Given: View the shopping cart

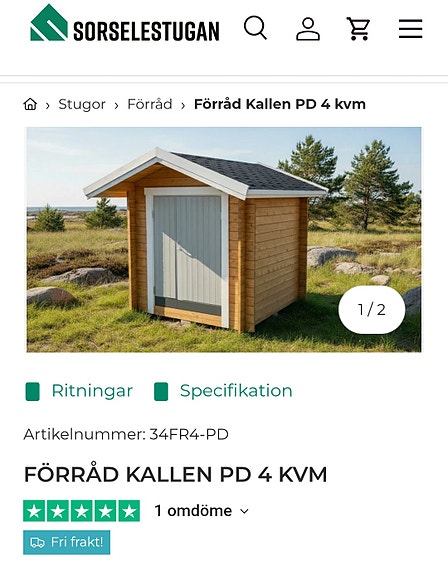Looking at the screenshot, I should pyautogui.click(x=359, y=29).
